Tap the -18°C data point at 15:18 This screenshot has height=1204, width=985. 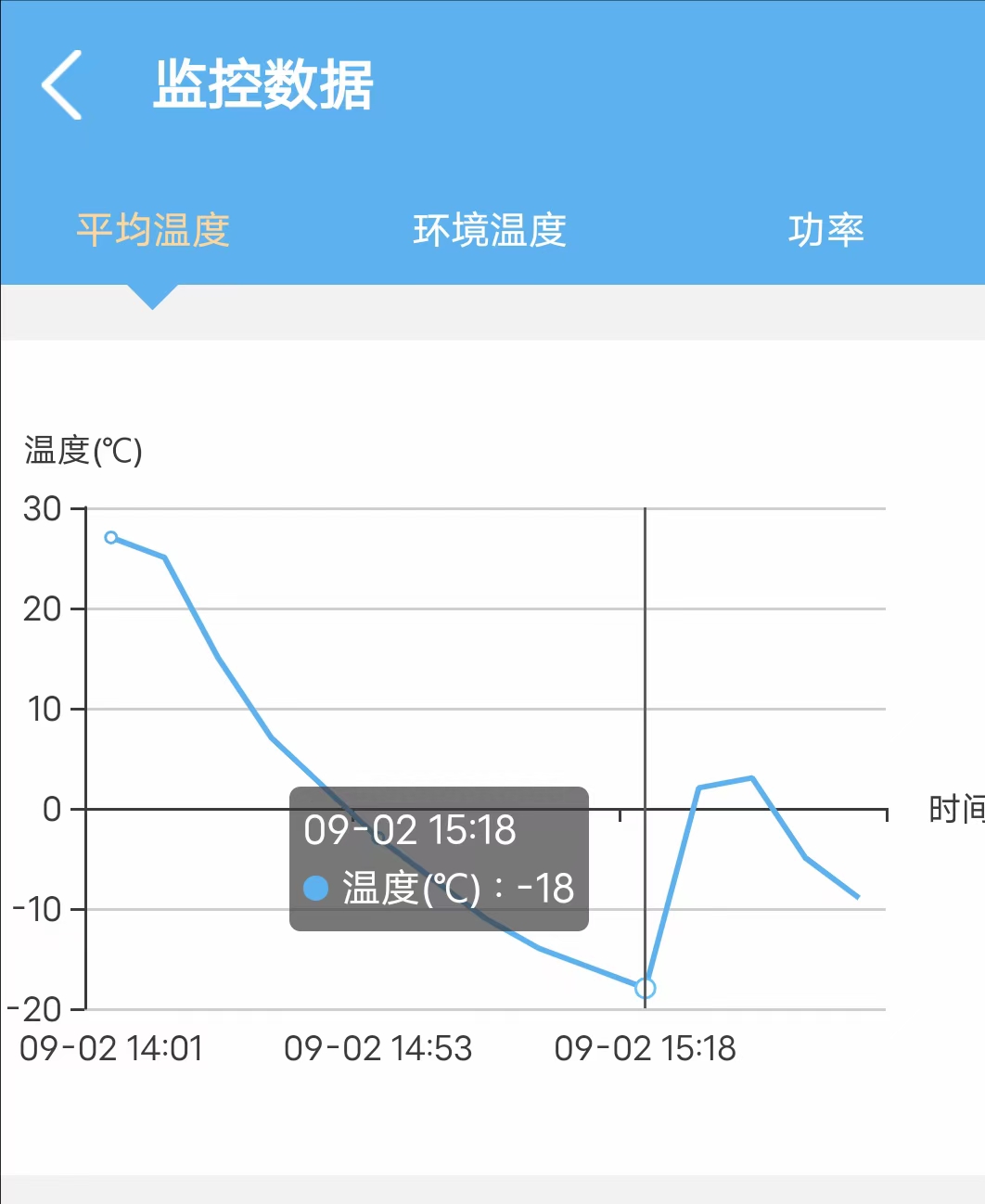(x=646, y=989)
